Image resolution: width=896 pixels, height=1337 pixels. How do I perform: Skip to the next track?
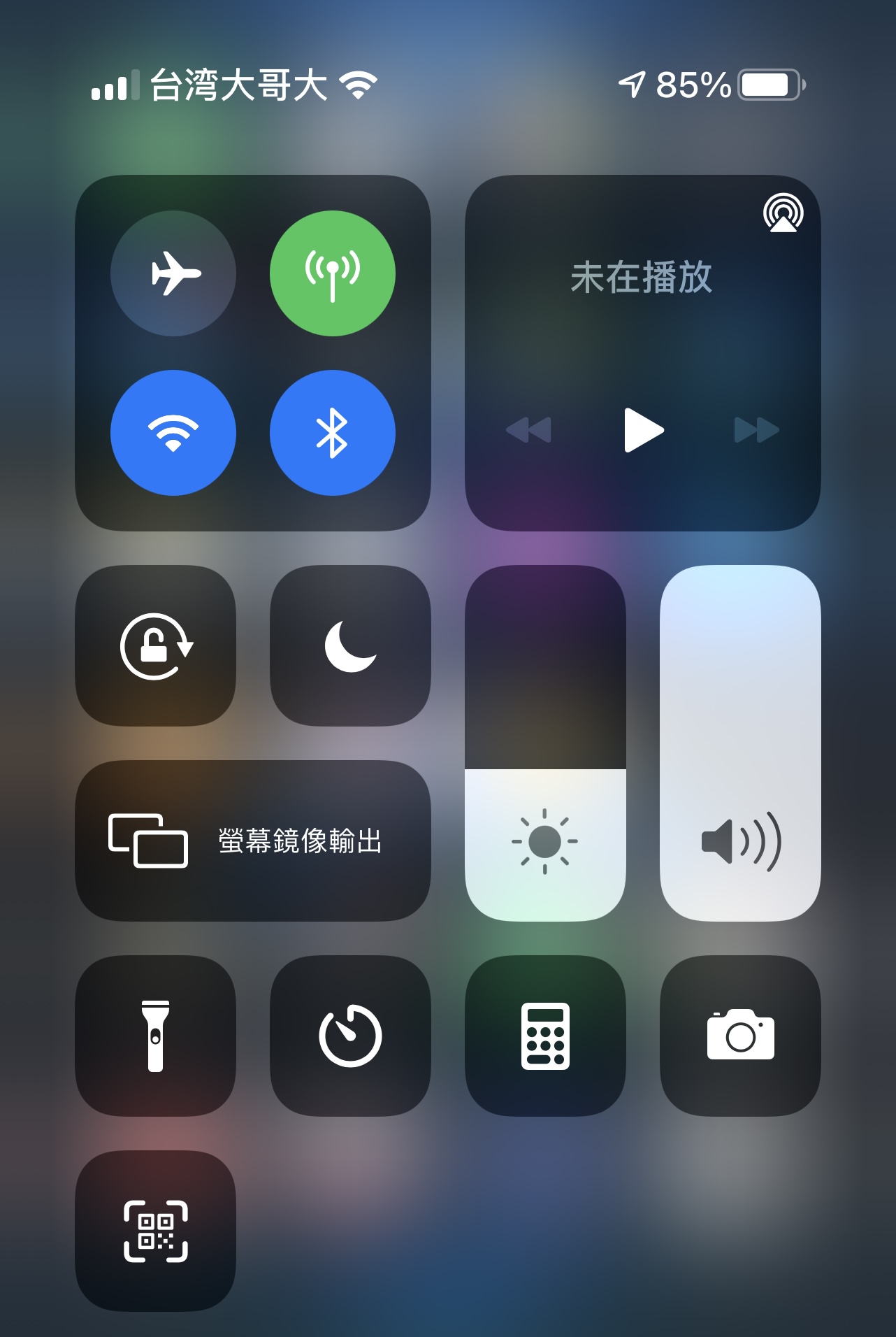[x=756, y=430]
